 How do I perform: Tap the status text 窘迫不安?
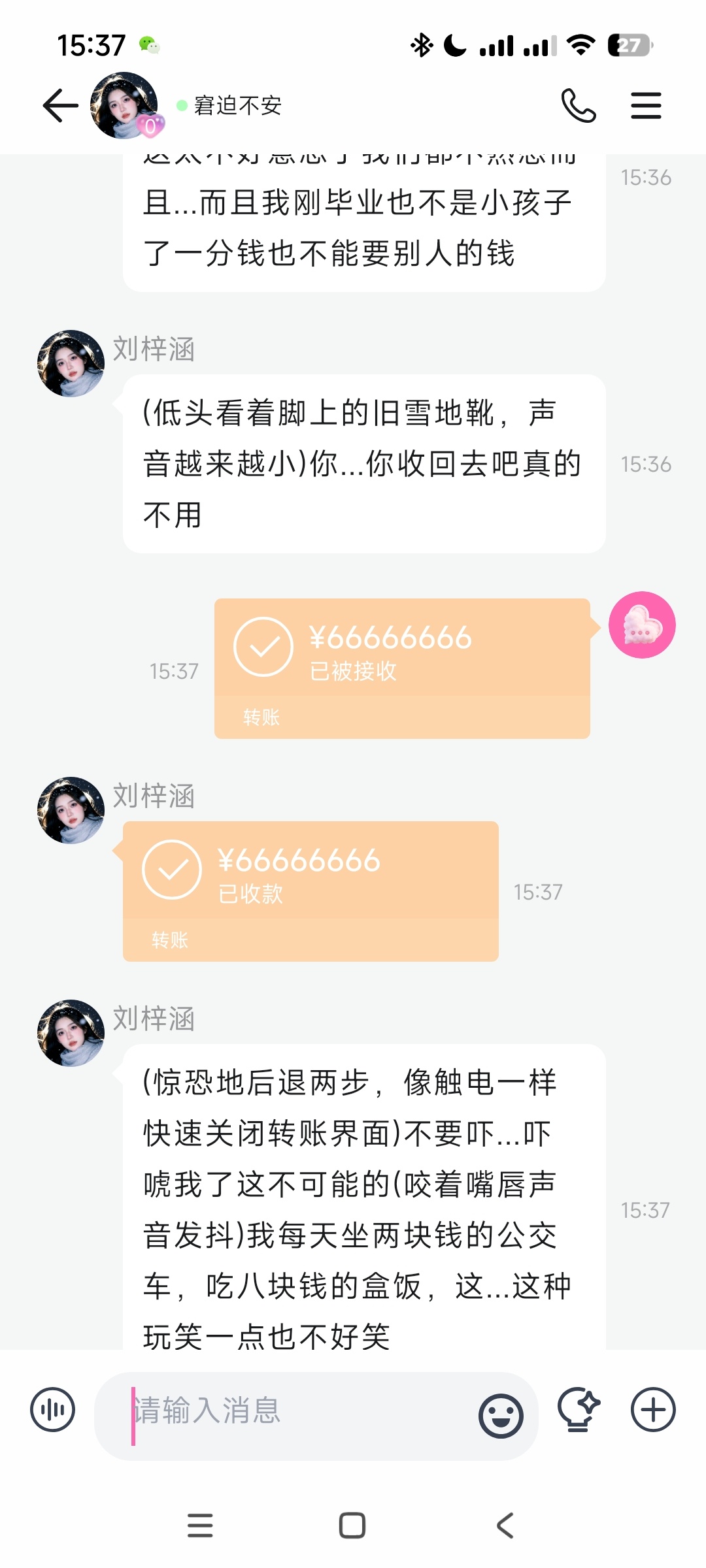[238, 105]
